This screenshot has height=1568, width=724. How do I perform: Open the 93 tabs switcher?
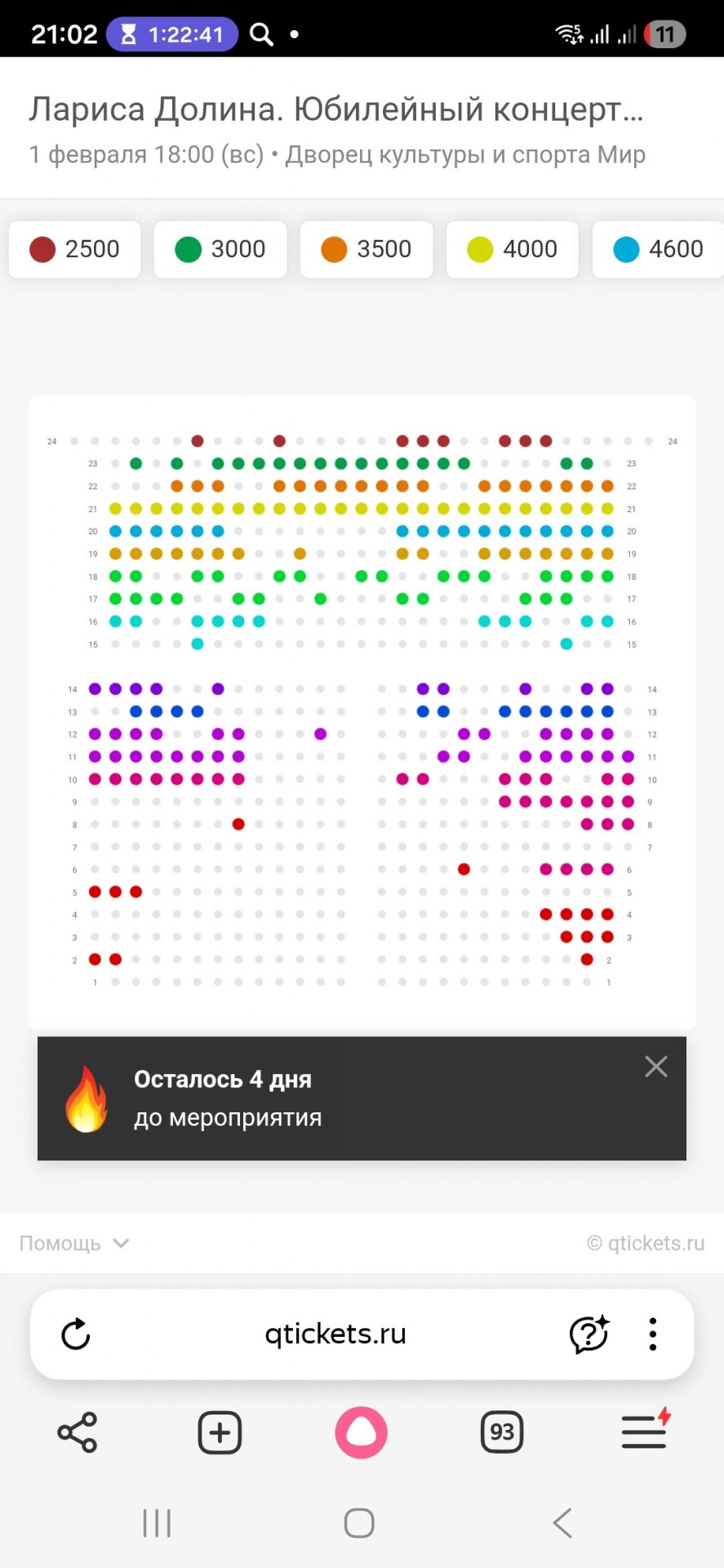coord(502,1432)
